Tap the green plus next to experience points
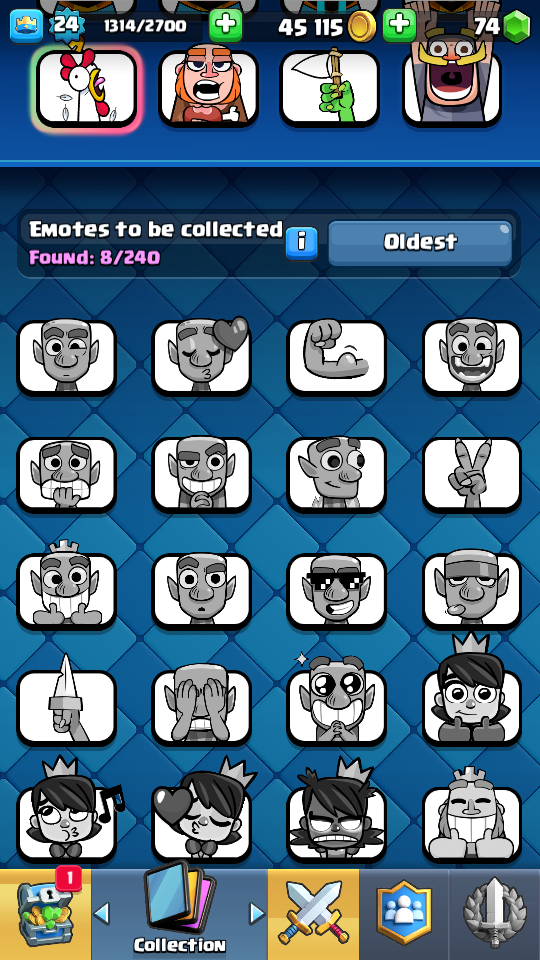Viewport: 540px width, 960px height. pyautogui.click(x=225, y=25)
